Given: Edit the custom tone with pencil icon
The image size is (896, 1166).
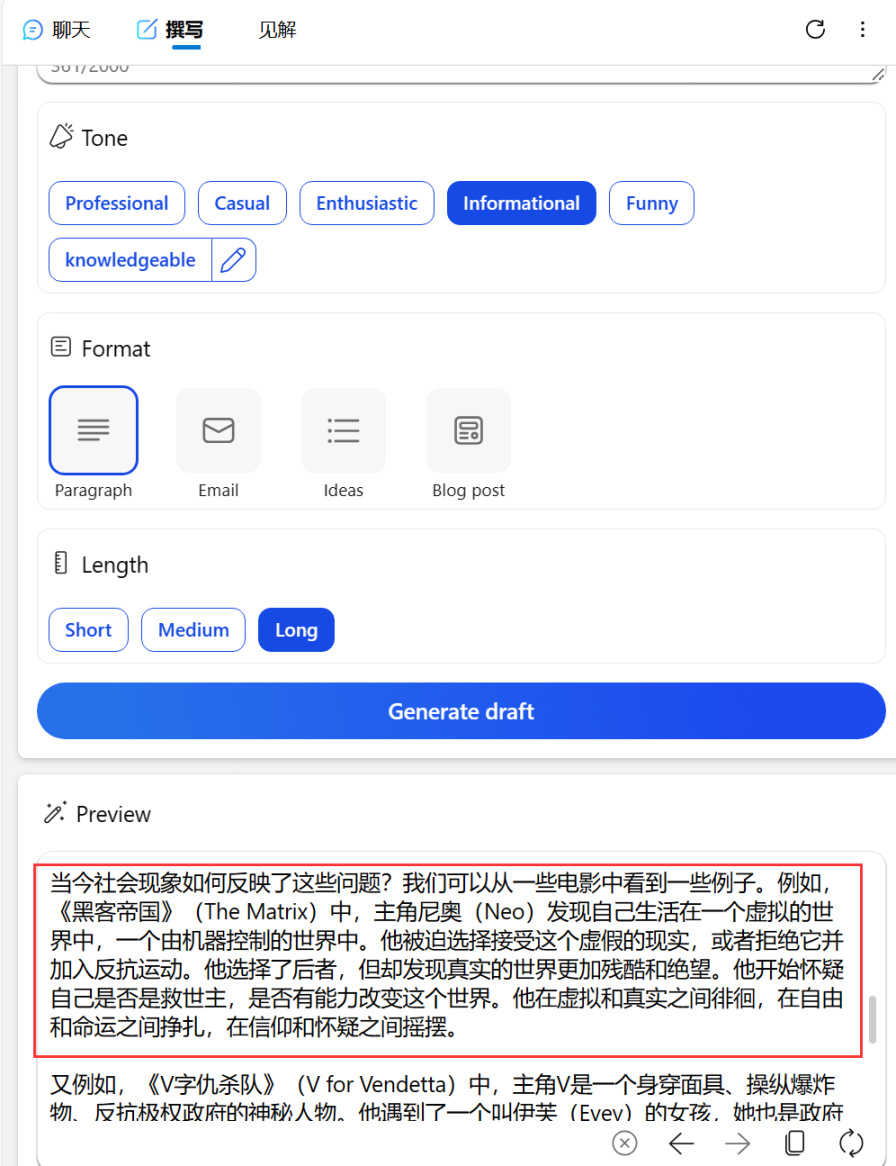Looking at the screenshot, I should pos(233,260).
